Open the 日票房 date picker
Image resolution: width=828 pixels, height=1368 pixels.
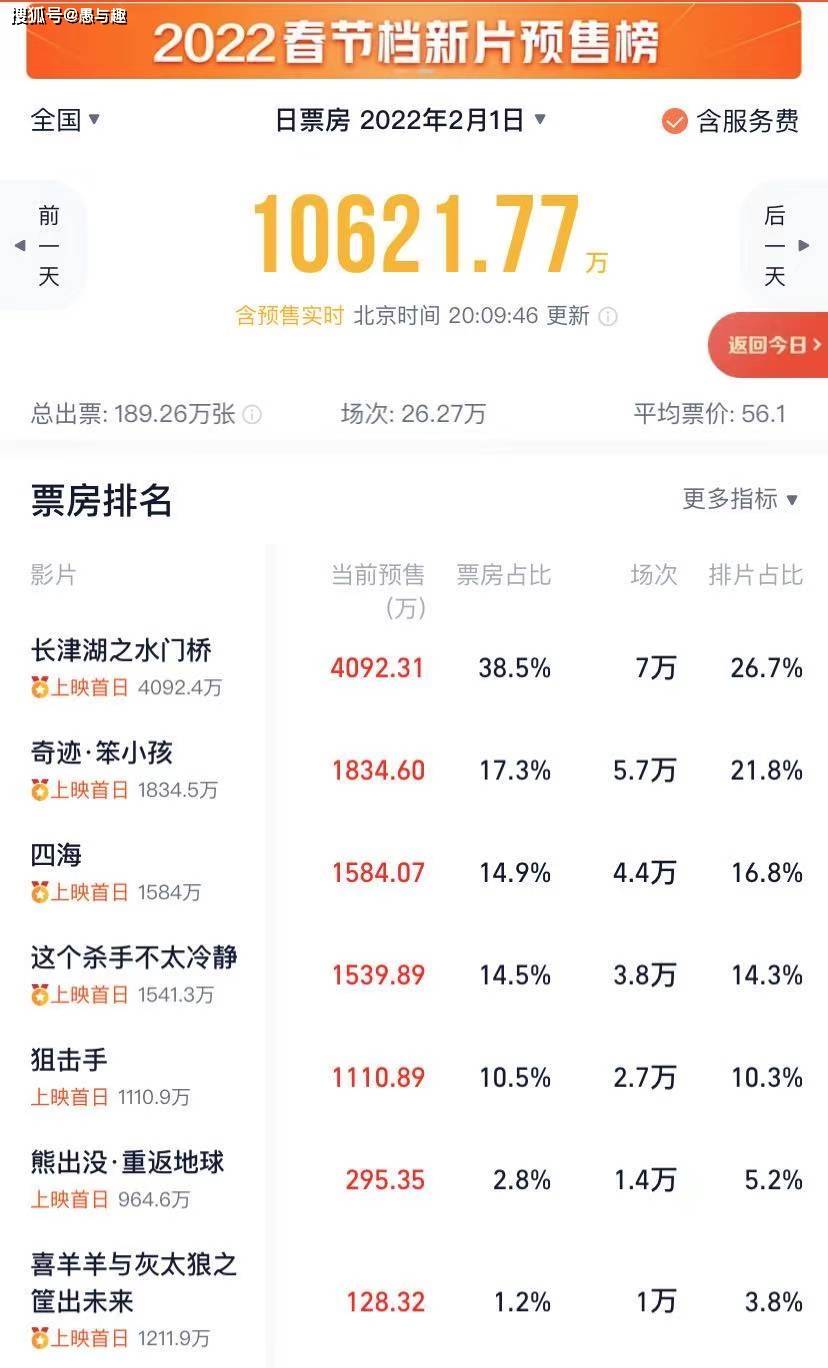click(410, 120)
